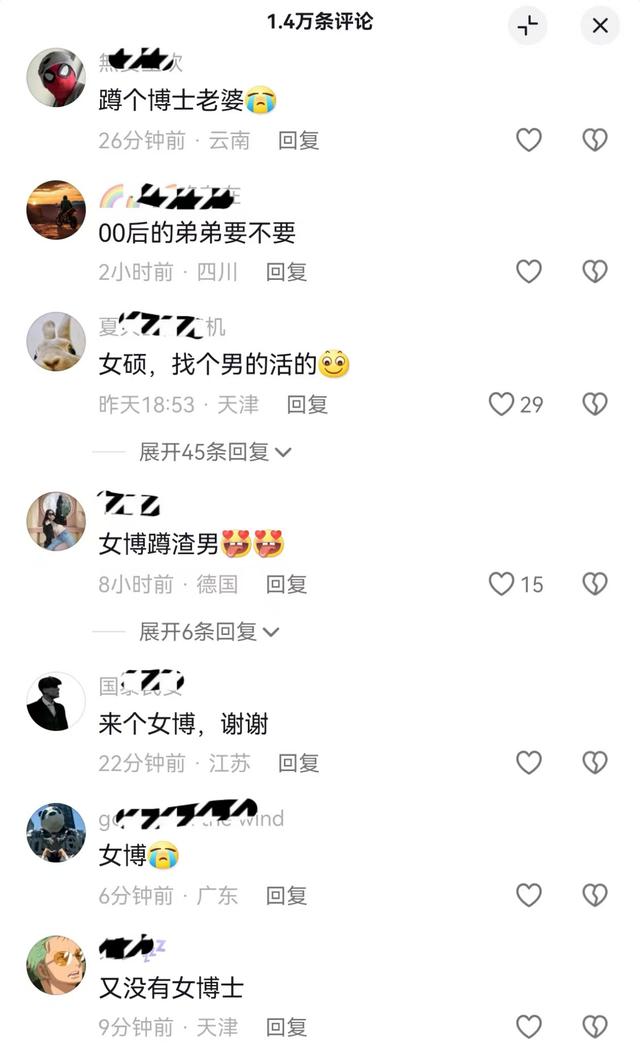Open the rabbit avatar commenter's profile
Viewport: 640px width, 1056px height.
pyautogui.click(x=56, y=341)
